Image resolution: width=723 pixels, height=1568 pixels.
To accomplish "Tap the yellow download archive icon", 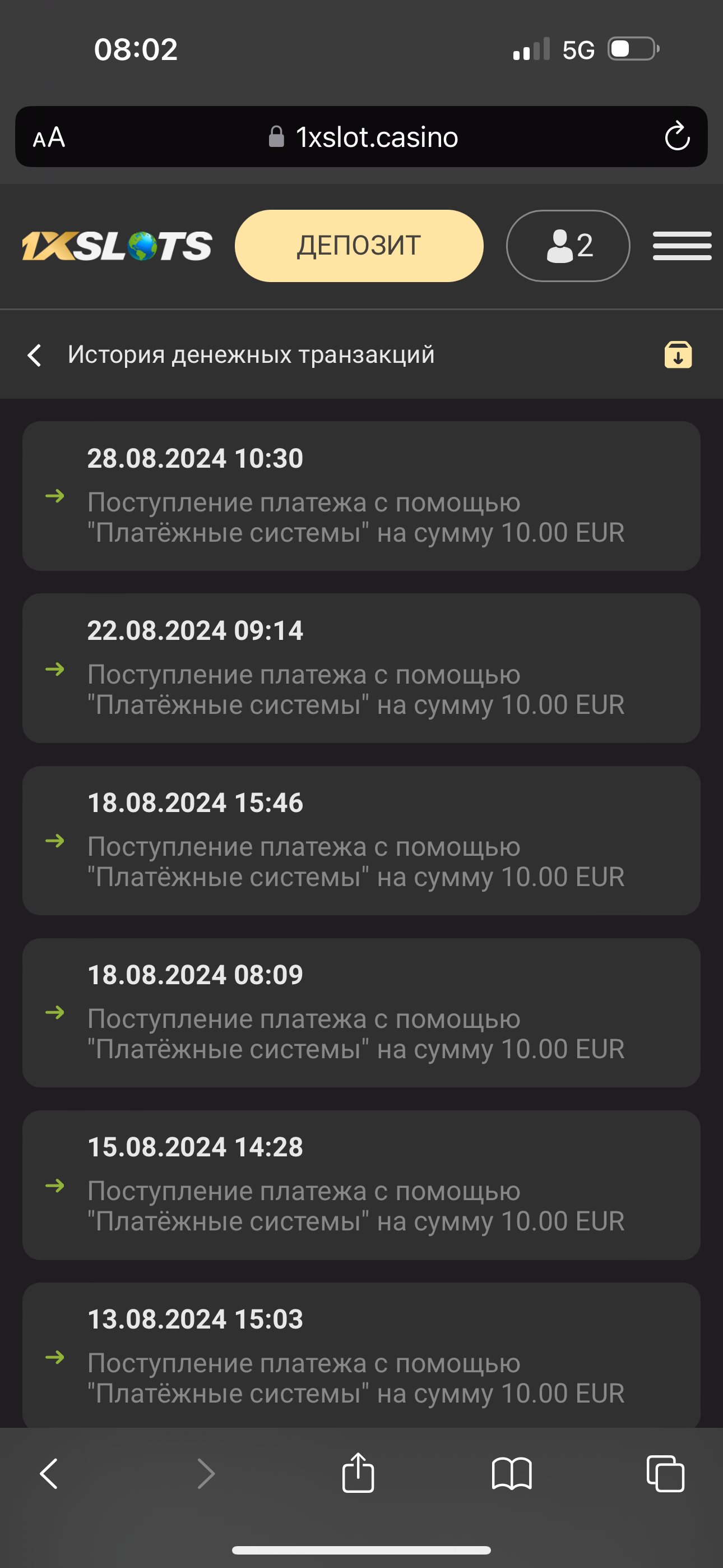I will [x=678, y=355].
